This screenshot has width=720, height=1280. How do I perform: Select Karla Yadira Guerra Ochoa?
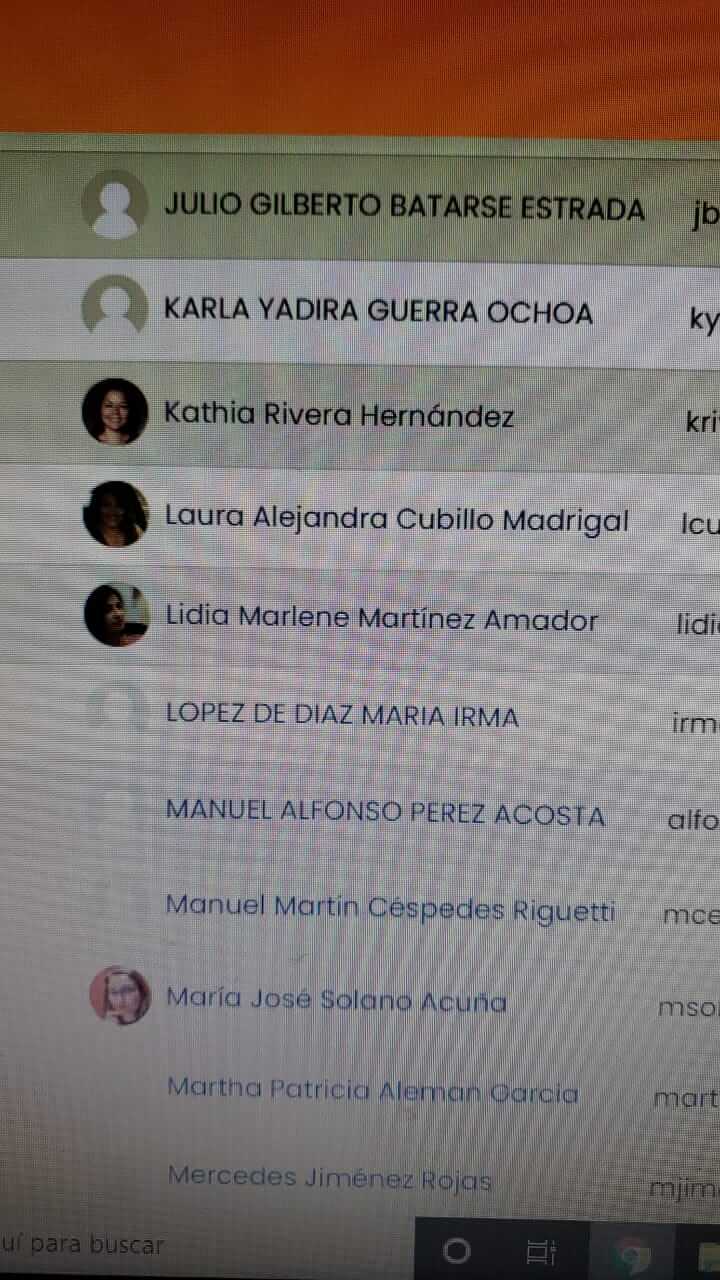tap(360, 312)
